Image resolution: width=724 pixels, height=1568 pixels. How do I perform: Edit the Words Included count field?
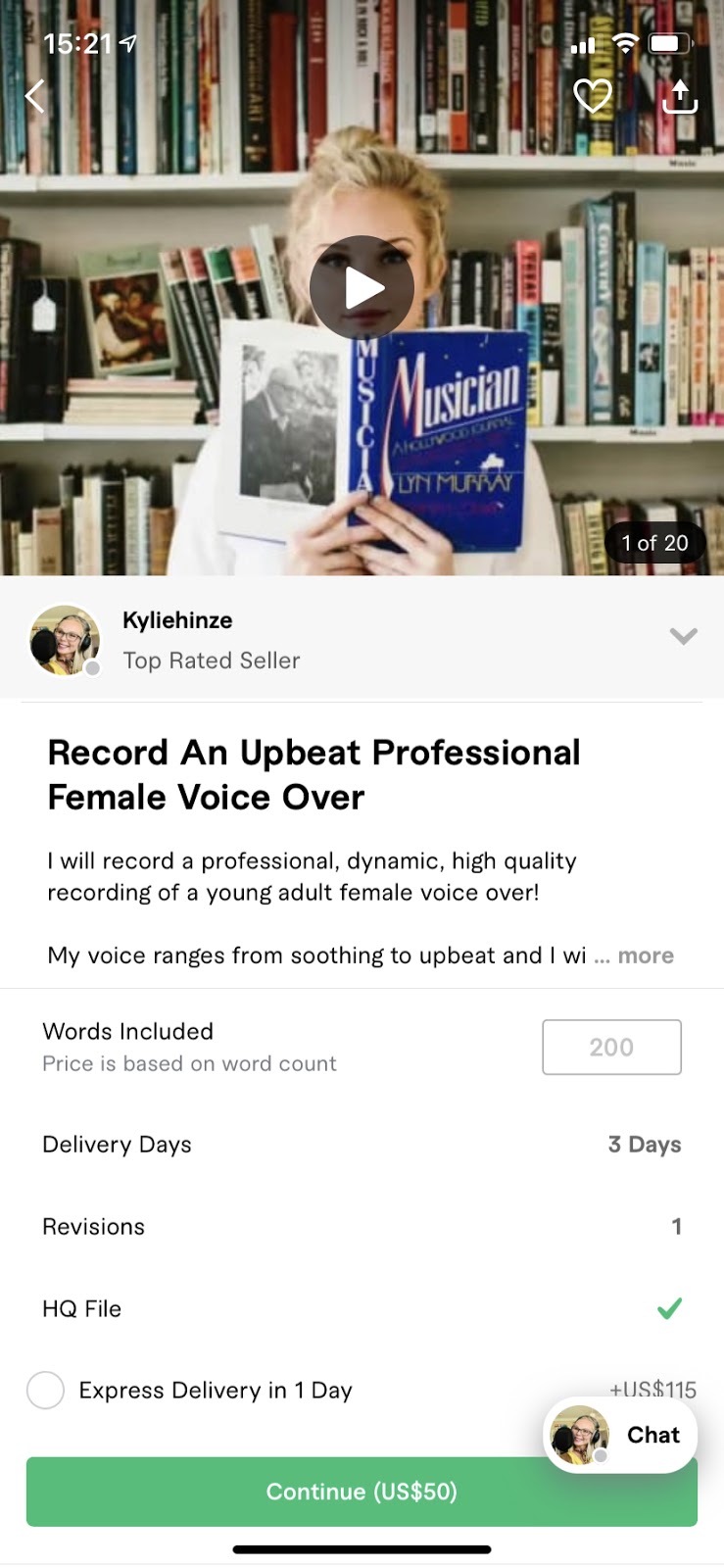tap(611, 1047)
